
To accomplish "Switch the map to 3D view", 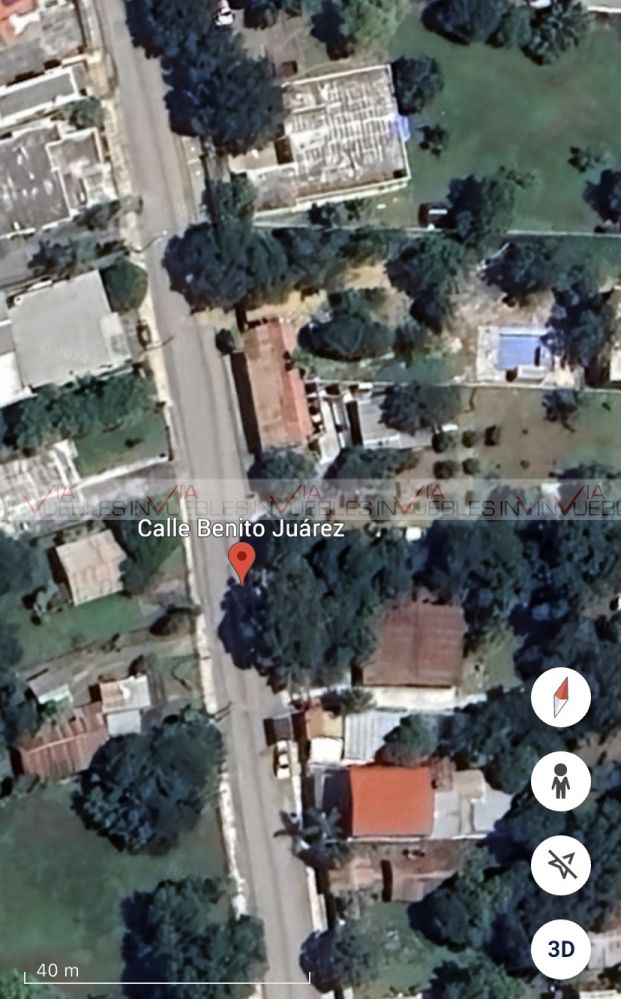I will [561, 948].
